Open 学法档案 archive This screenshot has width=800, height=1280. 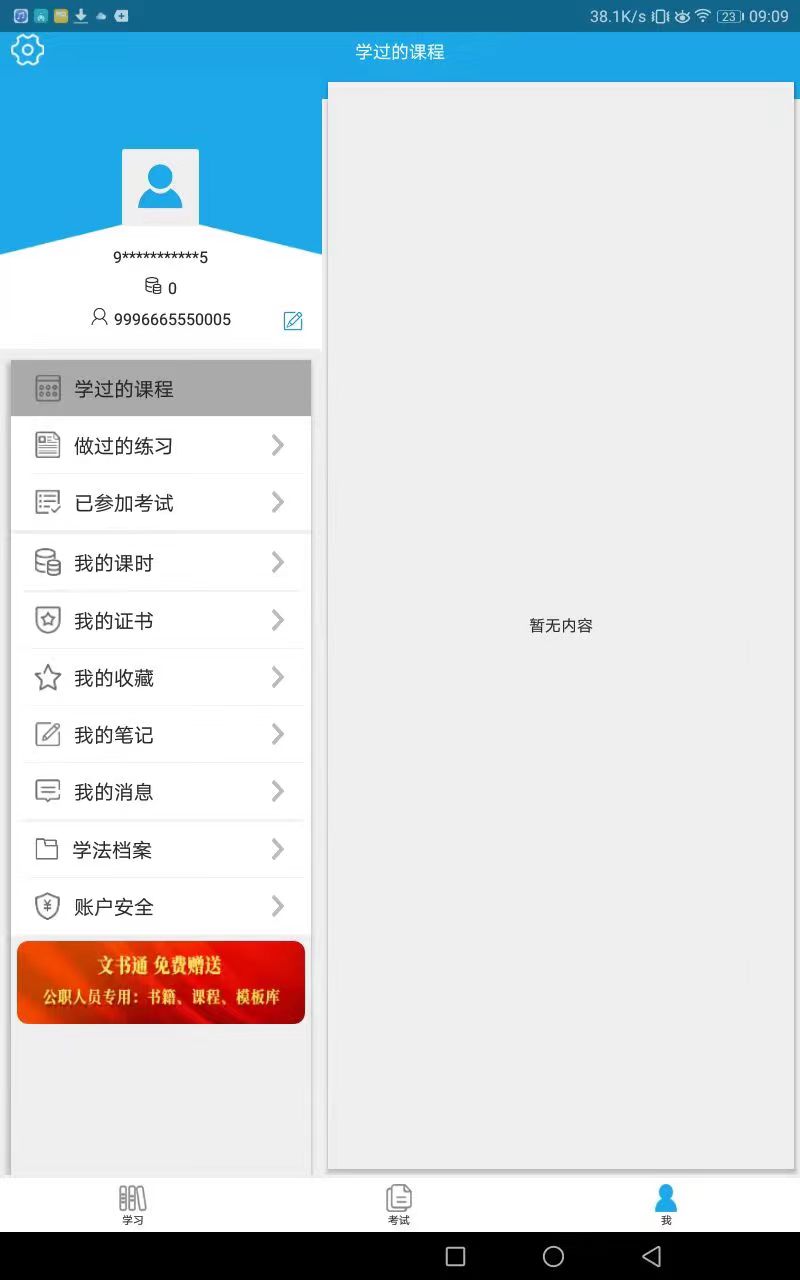pos(160,850)
